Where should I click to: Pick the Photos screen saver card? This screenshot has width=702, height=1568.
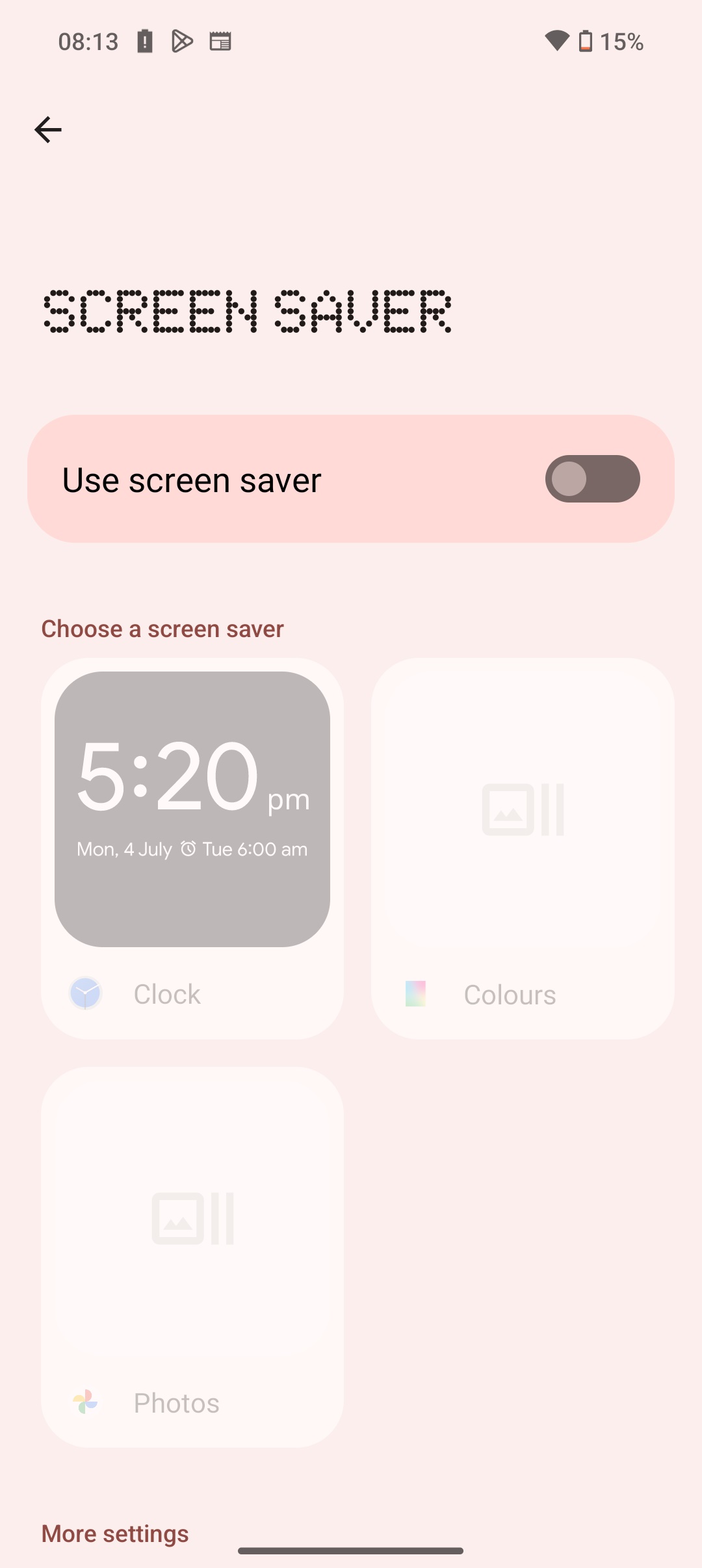click(192, 1257)
